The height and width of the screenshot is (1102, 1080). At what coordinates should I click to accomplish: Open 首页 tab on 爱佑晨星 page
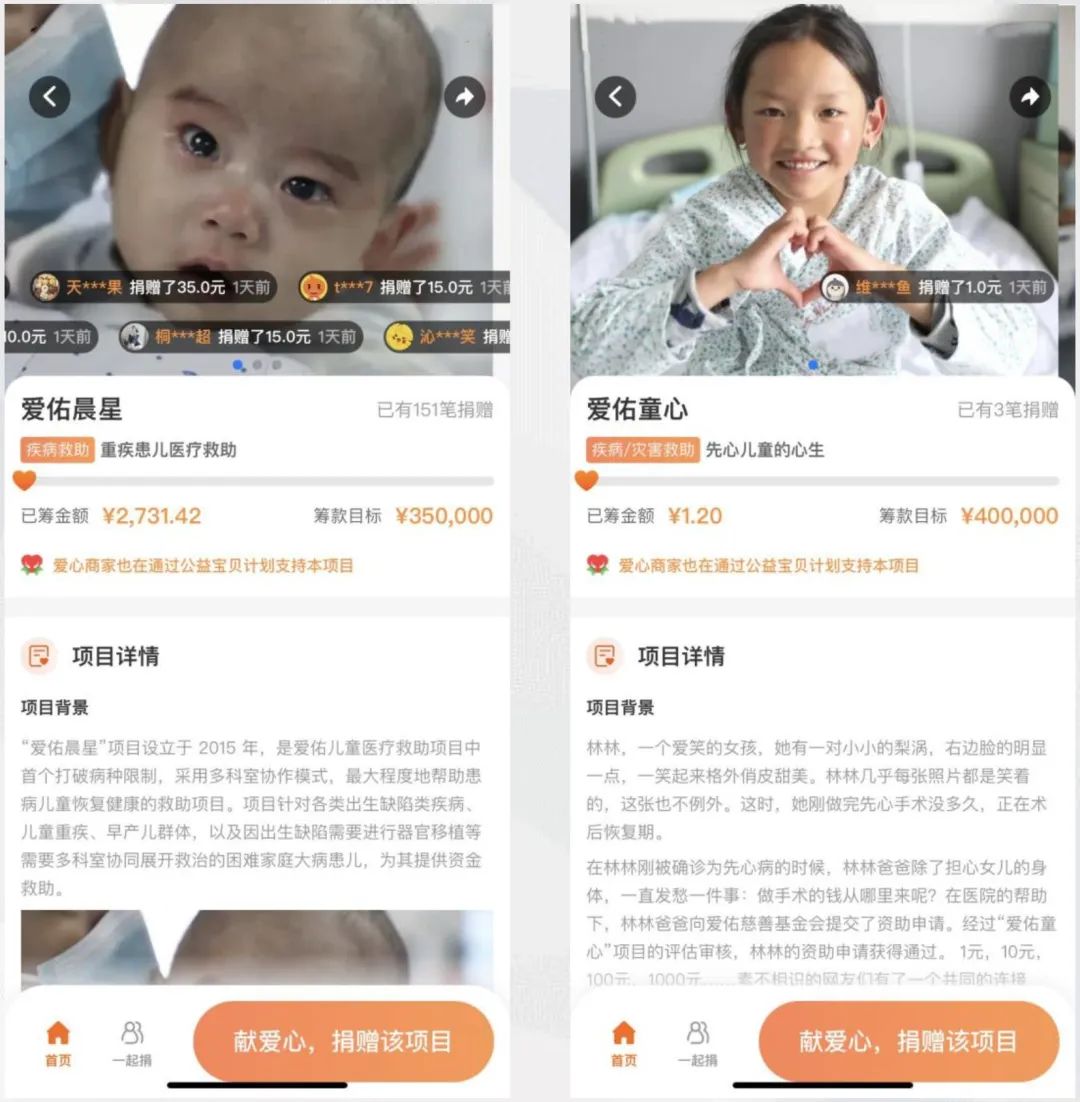pos(58,1043)
